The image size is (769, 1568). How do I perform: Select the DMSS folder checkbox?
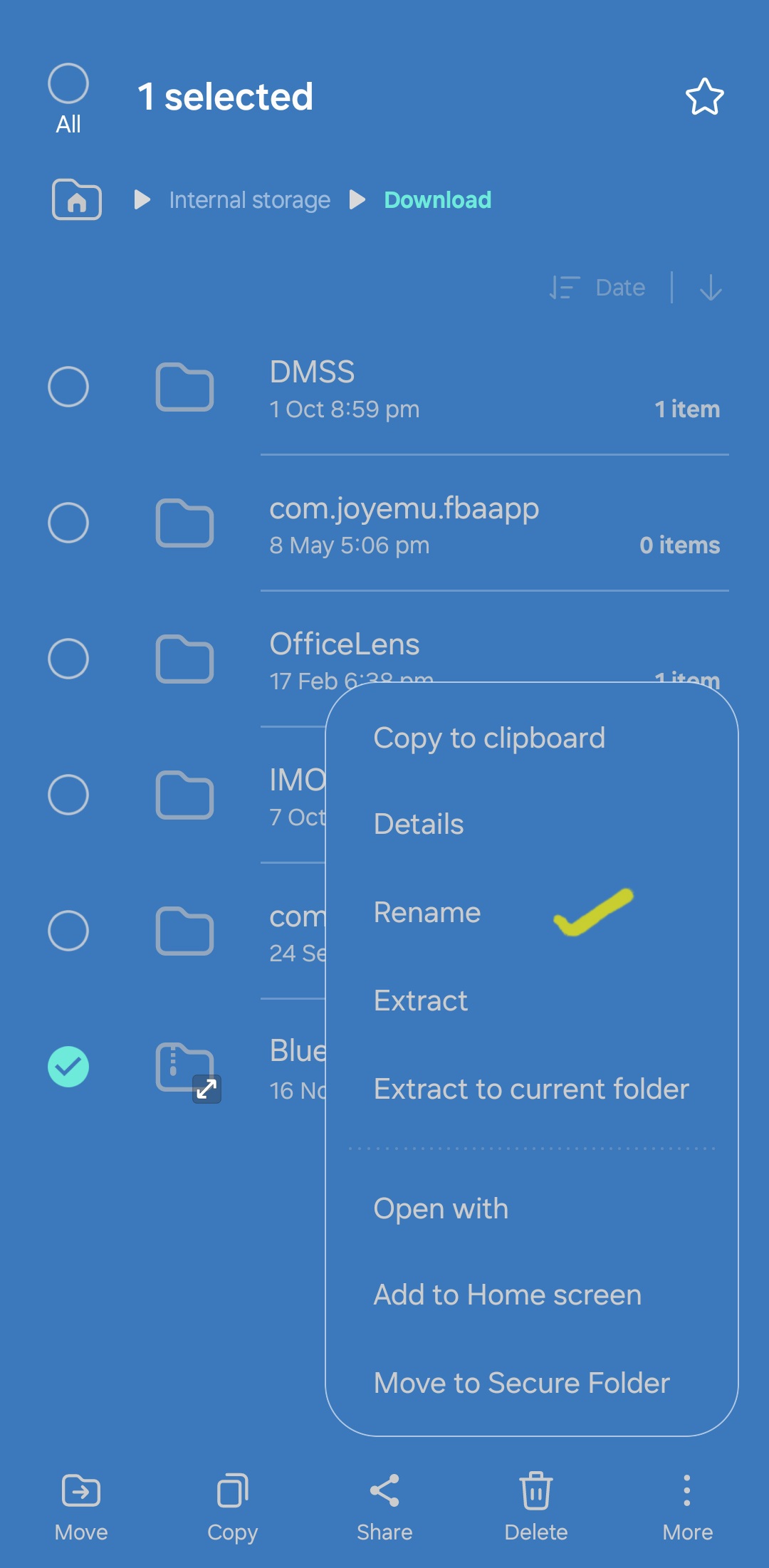click(x=68, y=387)
